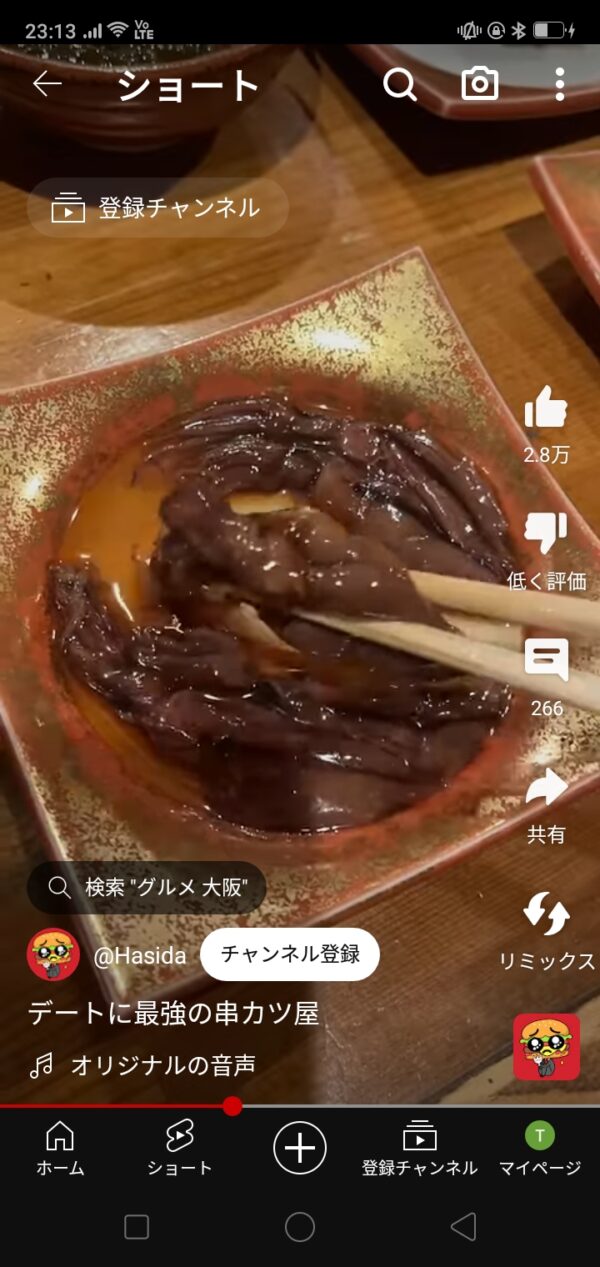600x1267 pixels.
Task: Open the sound thumbnail at bottom right
Action: (x=546, y=1047)
